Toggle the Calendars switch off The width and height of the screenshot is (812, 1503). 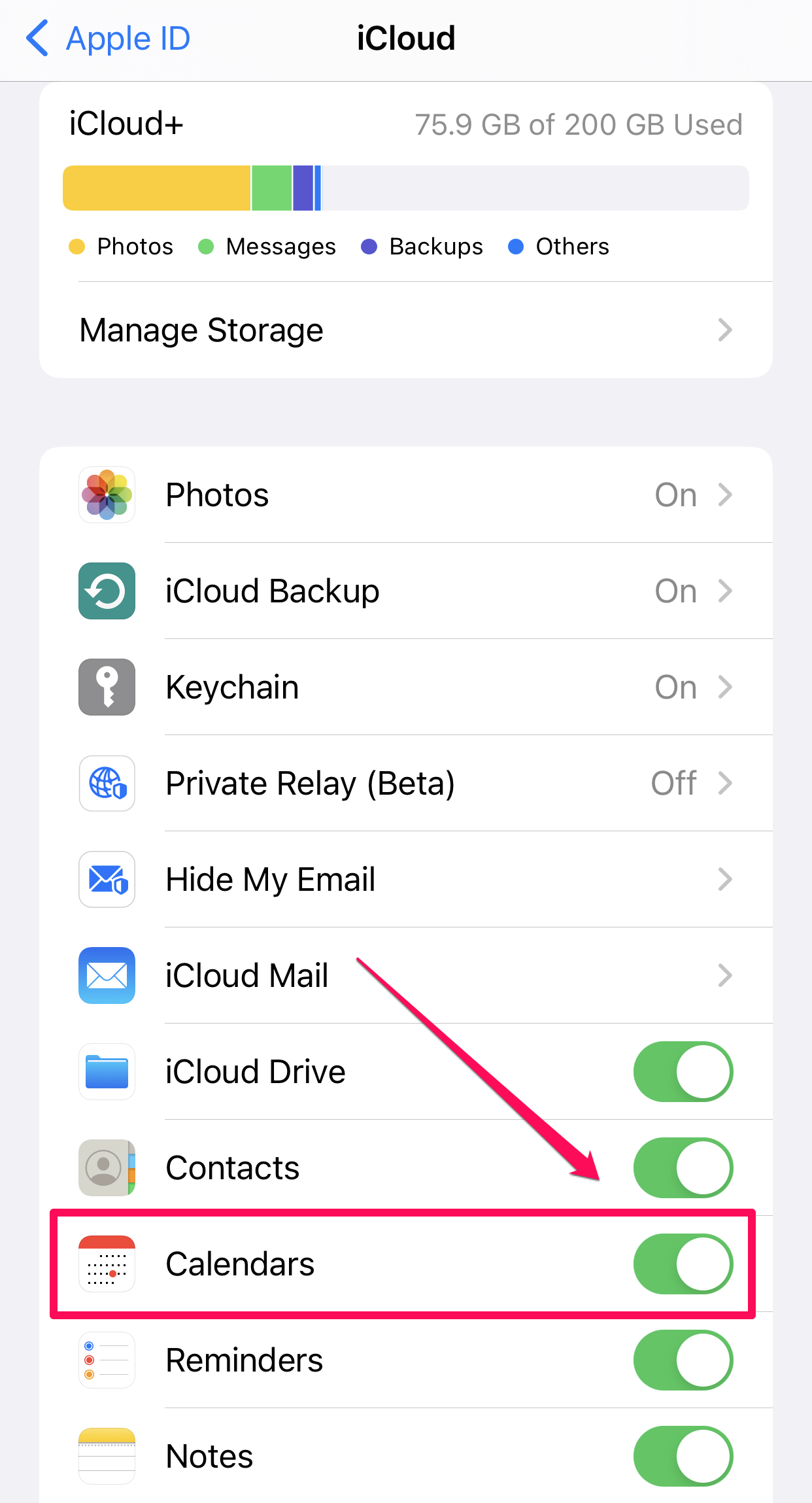tap(683, 1264)
